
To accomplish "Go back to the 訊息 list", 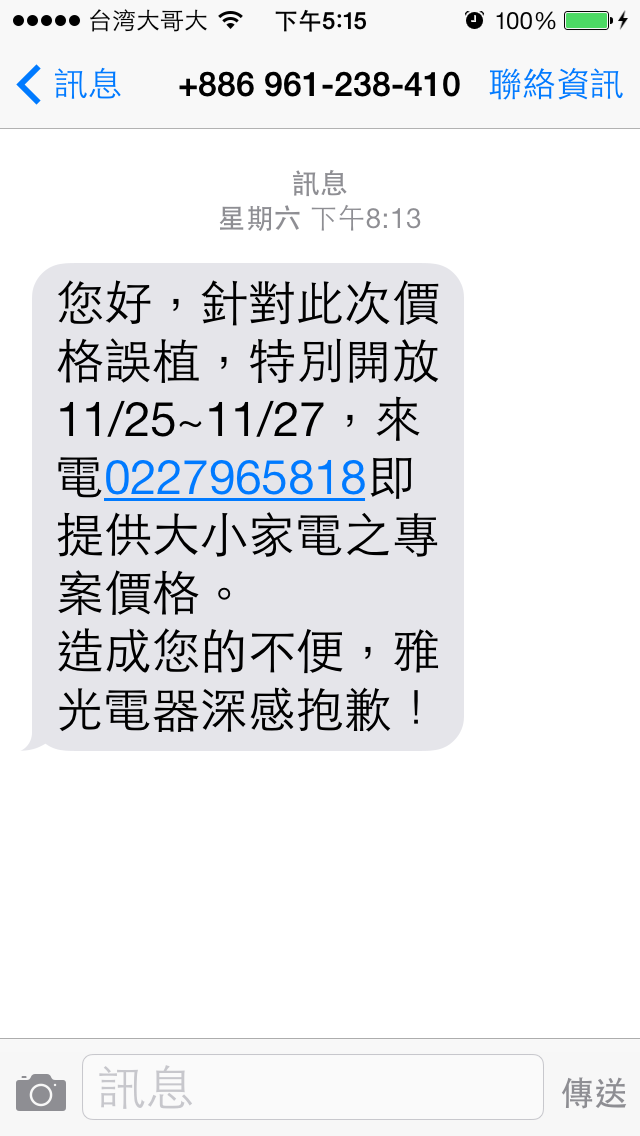I will [x=68, y=85].
